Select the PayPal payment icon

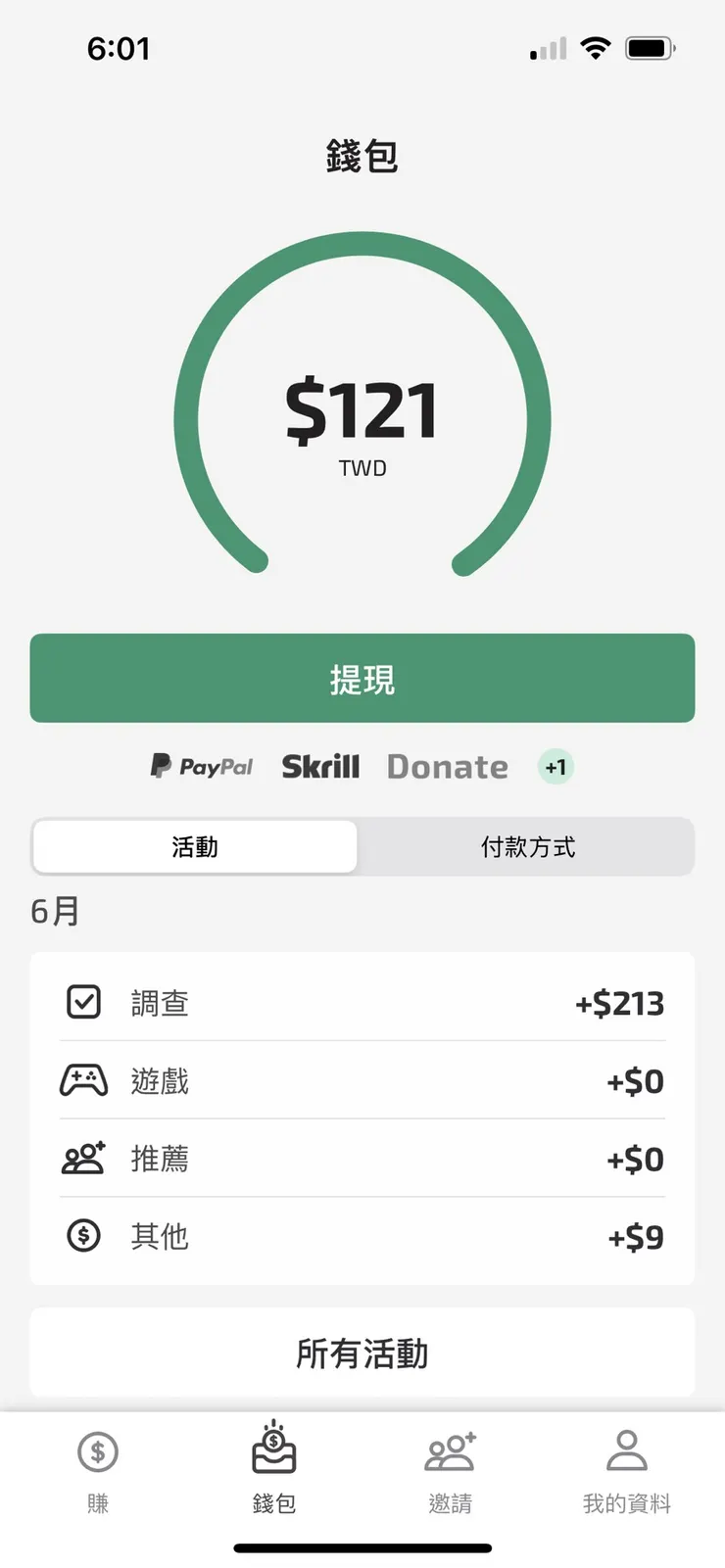pos(200,767)
